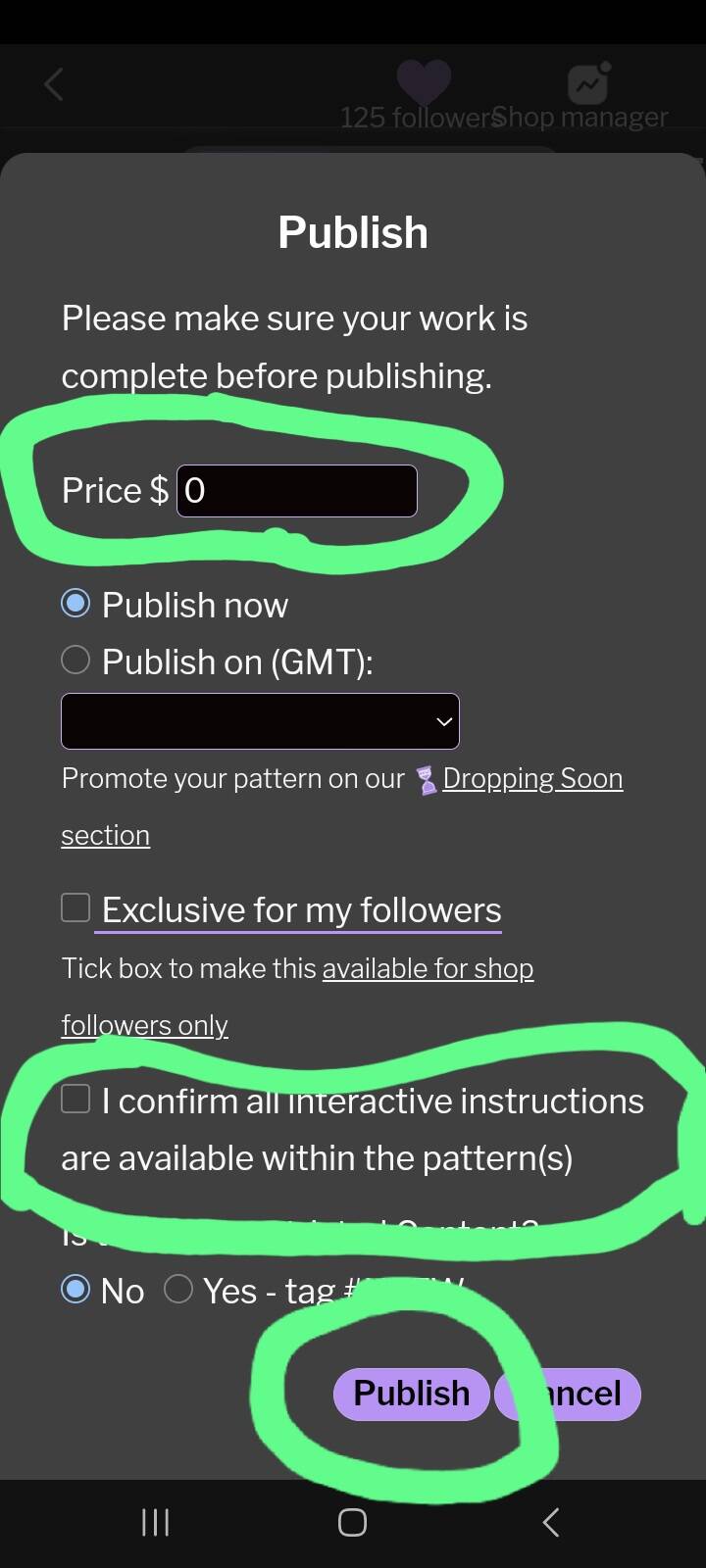Open the available for shop followers only link
The height and width of the screenshot is (1568, 706).
coord(297,997)
